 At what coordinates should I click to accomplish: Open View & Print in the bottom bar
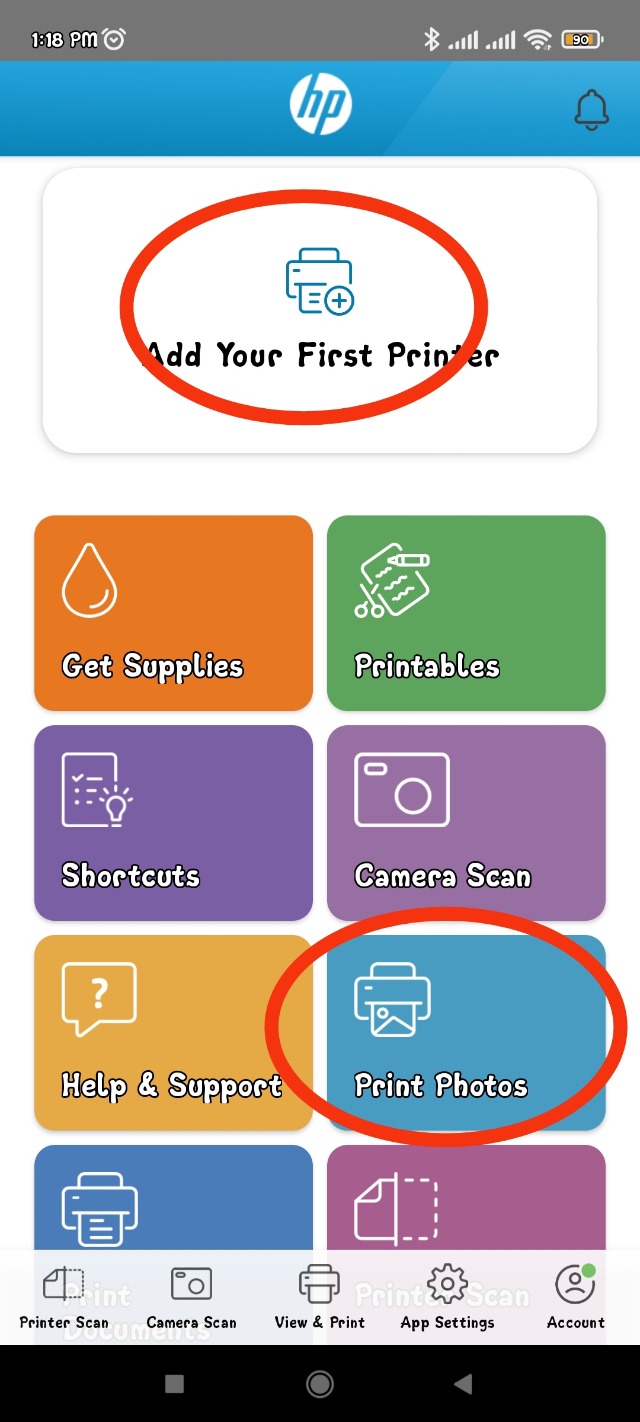coord(320,1297)
